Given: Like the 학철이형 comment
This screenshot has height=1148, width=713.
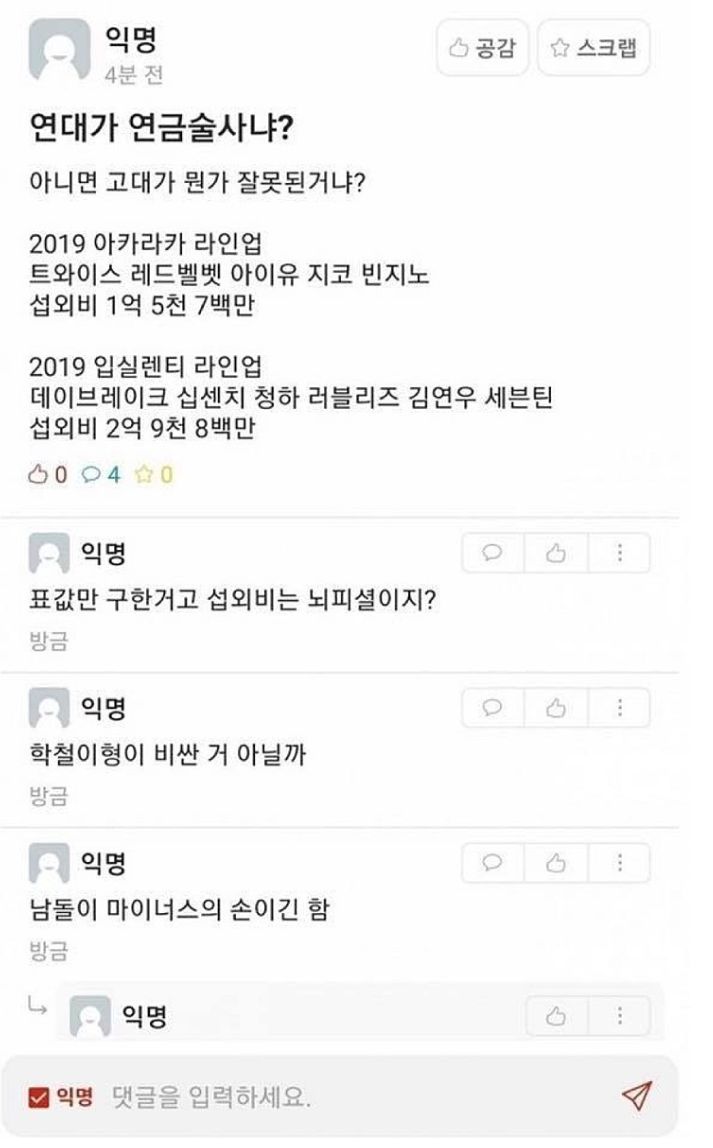Looking at the screenshot, I should 556,708.
